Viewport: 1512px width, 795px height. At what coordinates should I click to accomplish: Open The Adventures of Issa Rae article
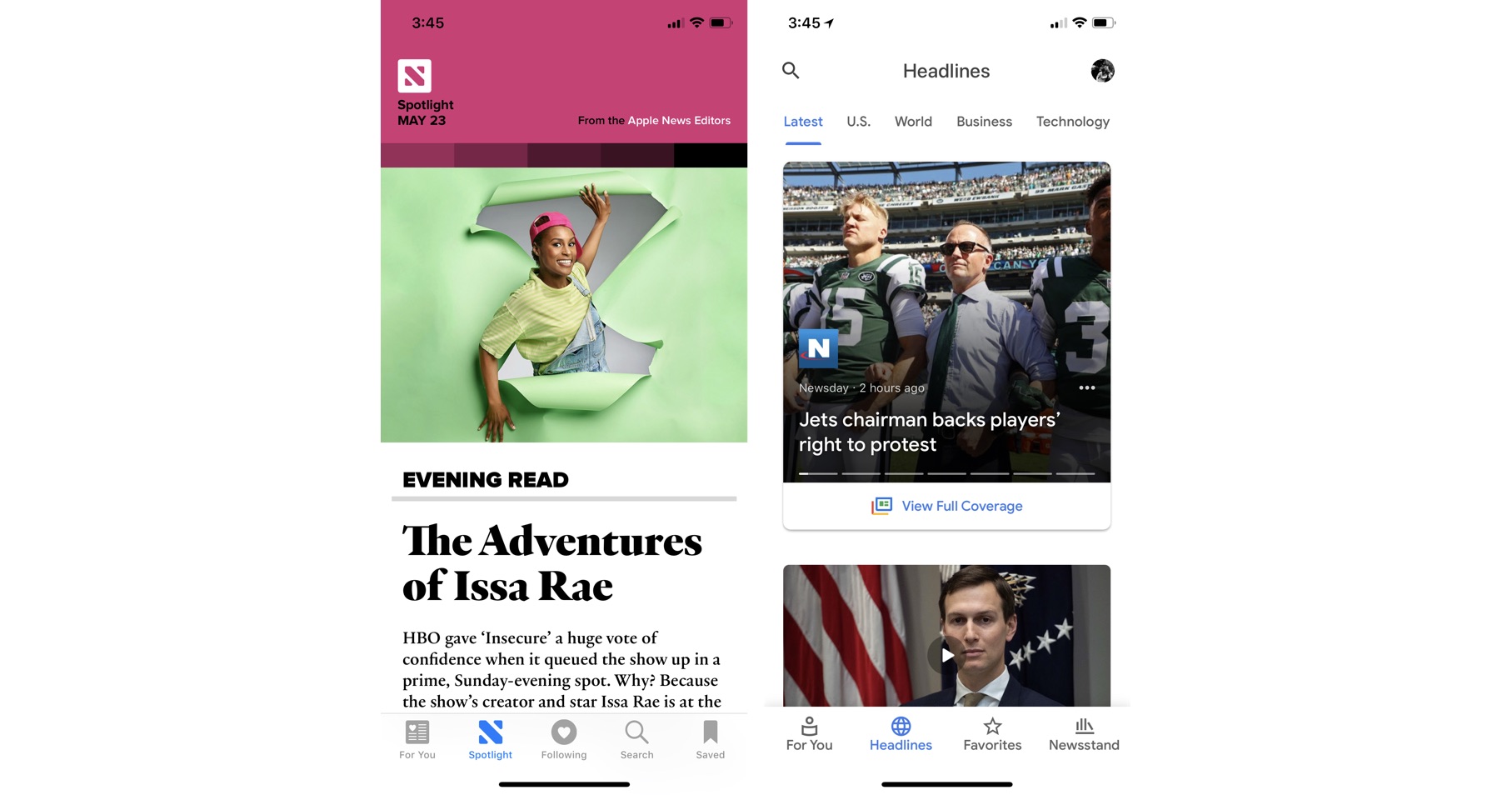pos(552,563)
